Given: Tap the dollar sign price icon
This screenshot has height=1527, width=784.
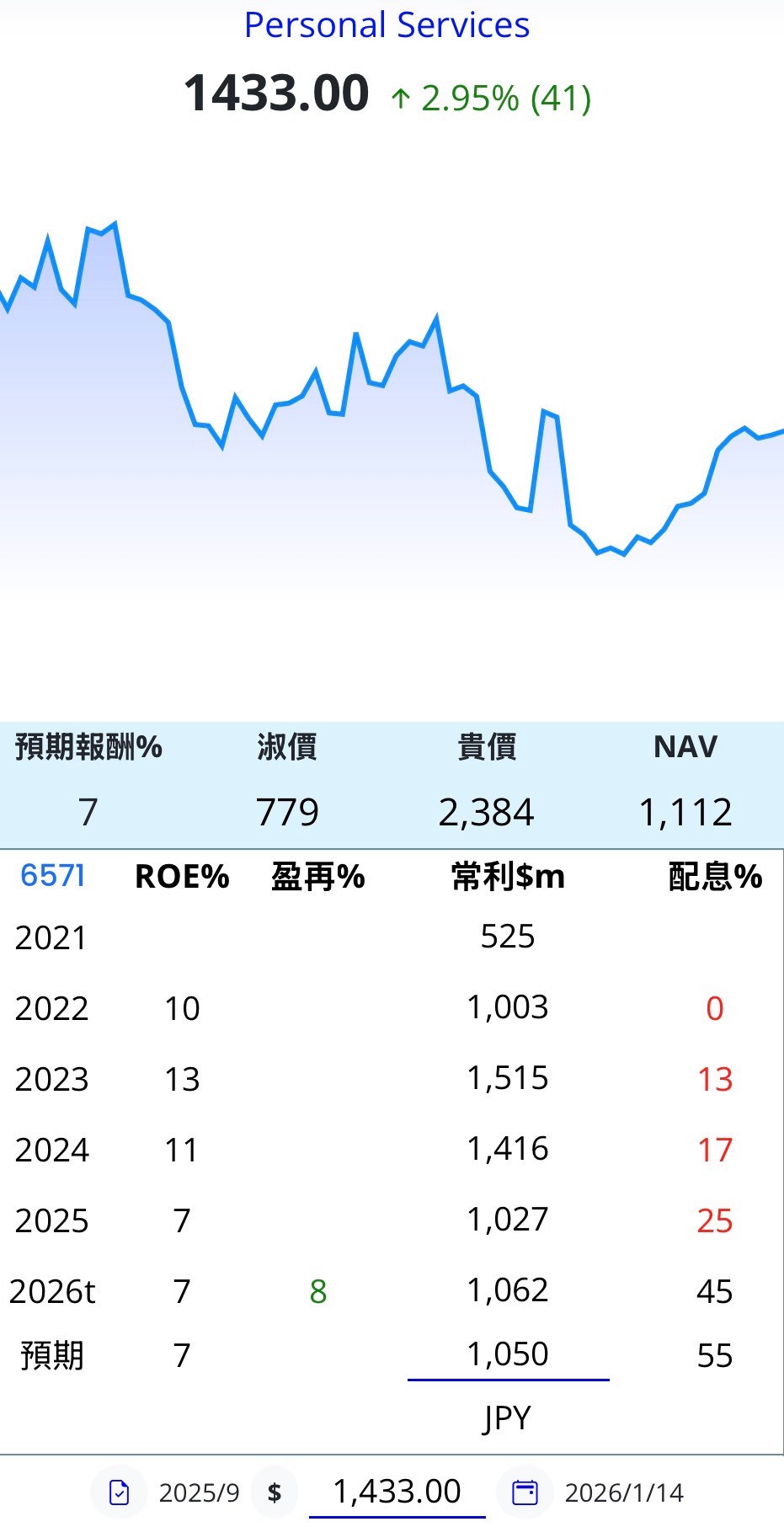Looking at the screenshot, I should pos(275,1492).
